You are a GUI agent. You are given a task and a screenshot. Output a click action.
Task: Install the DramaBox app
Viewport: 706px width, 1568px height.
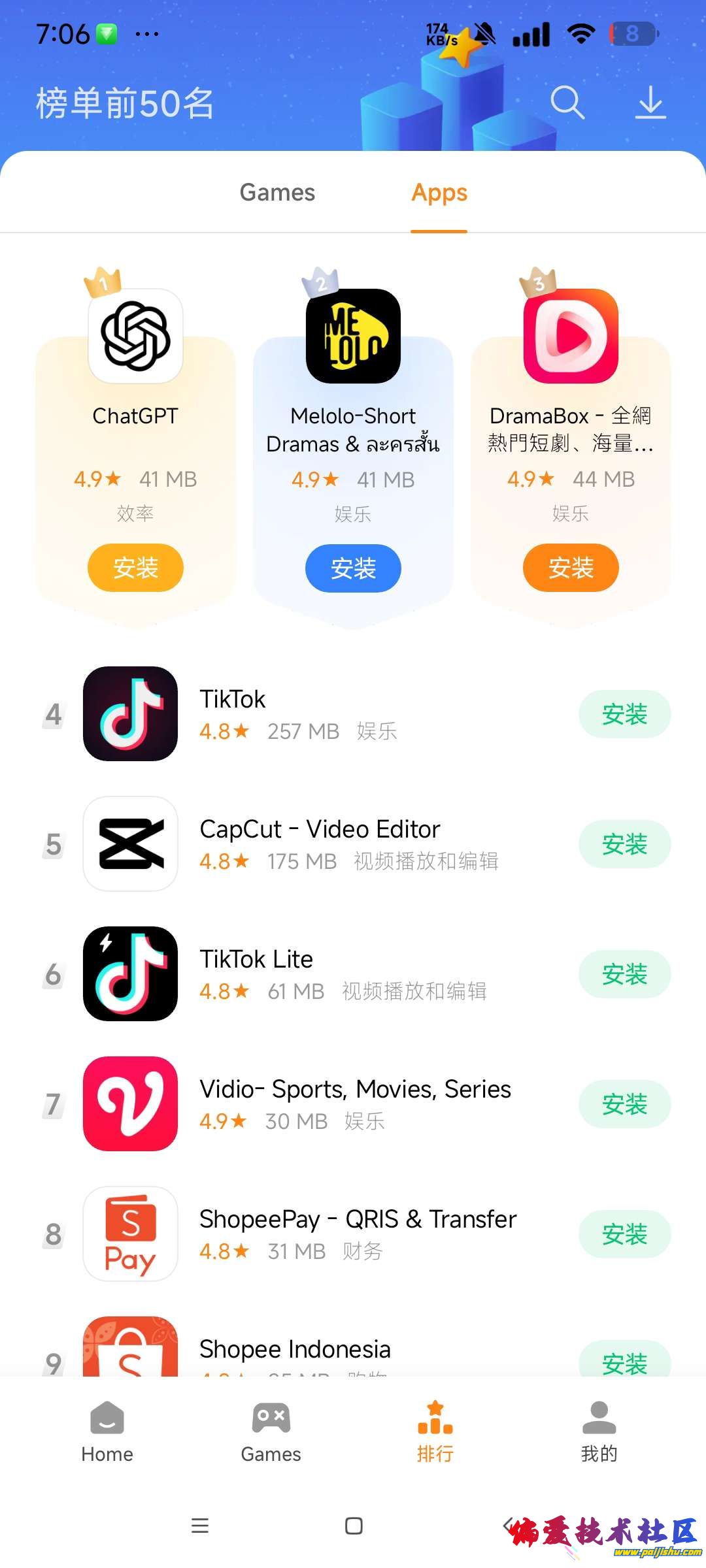click(571, 568)
